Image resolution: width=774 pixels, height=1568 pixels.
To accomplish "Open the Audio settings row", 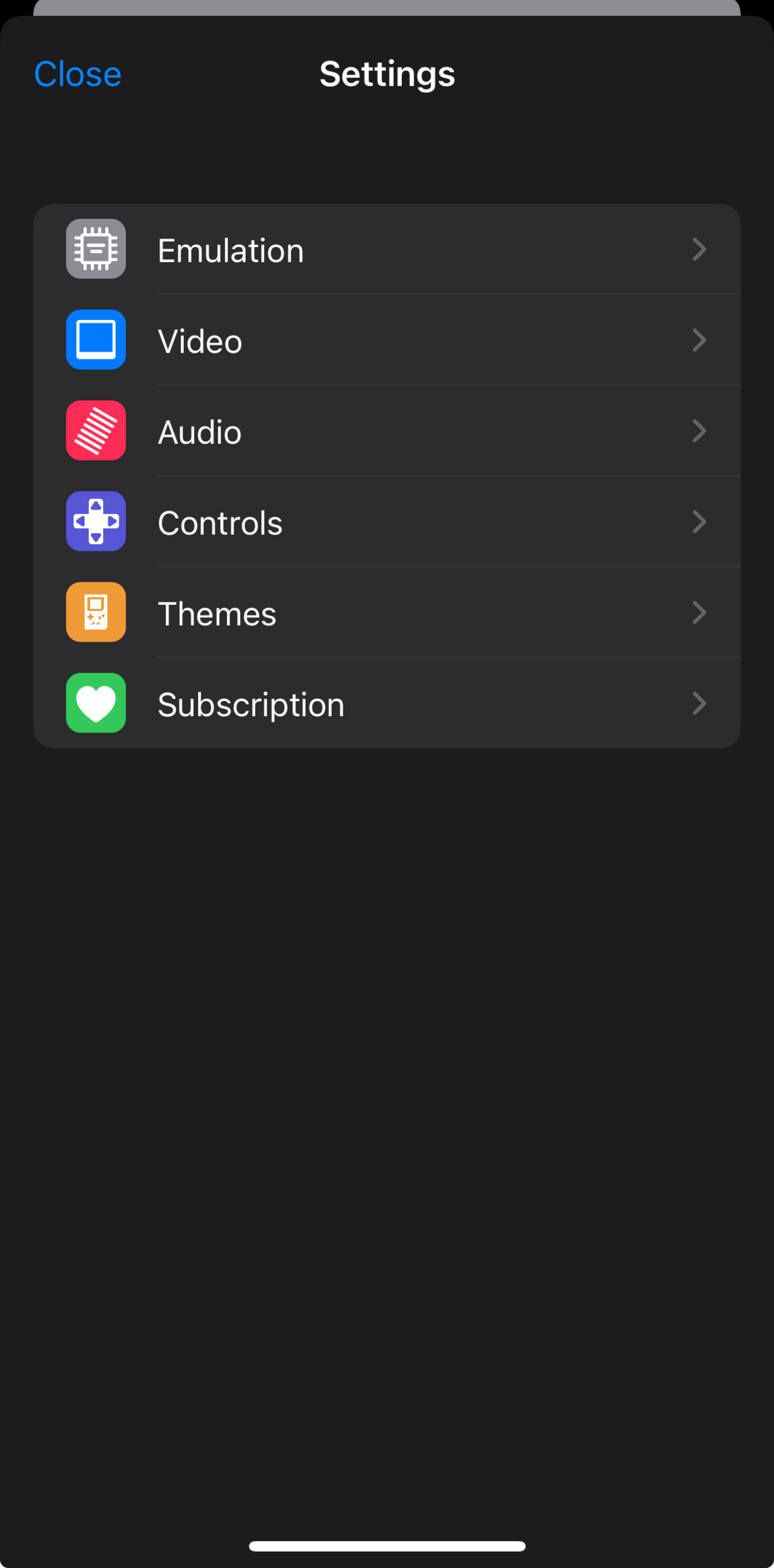I will [x=387, y=431].
